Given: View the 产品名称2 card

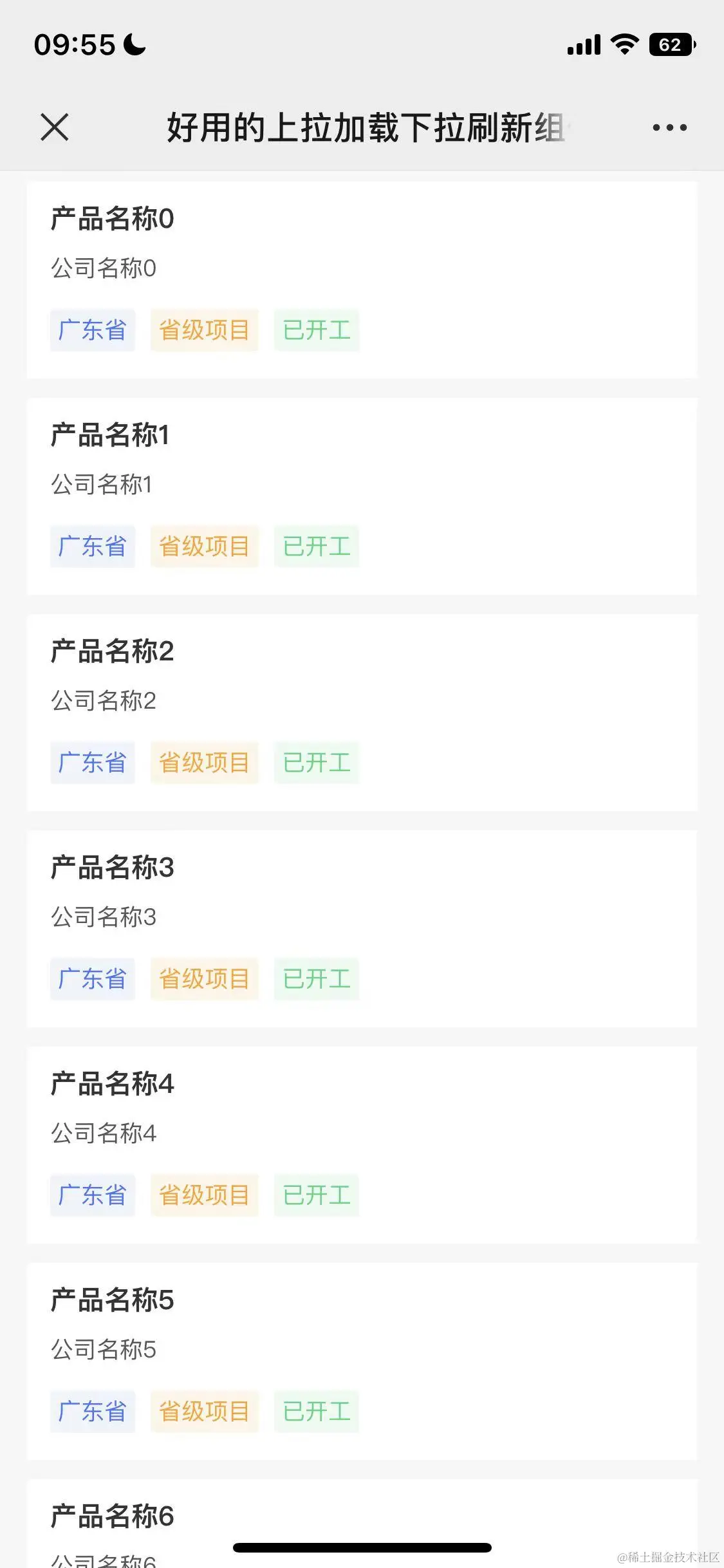Looking at the screenshot, I should [362, 713].
